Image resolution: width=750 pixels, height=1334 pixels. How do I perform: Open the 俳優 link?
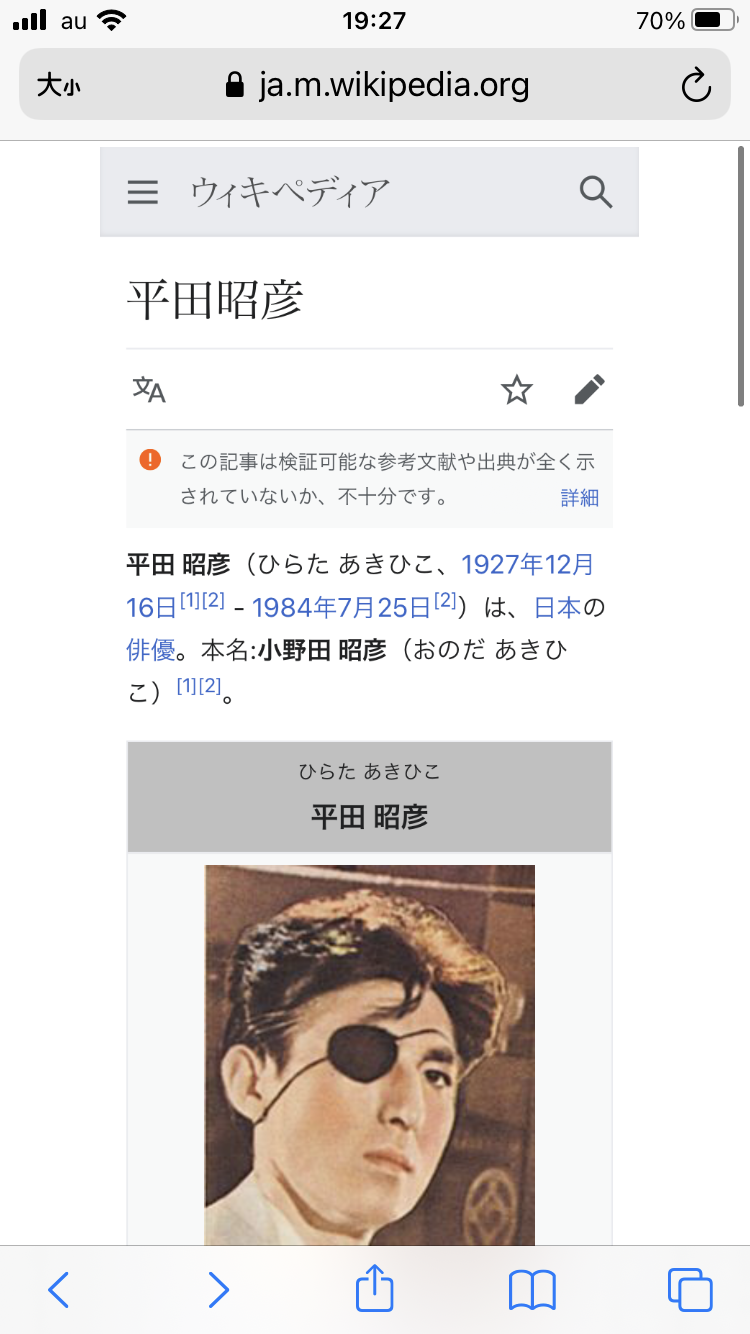(151, 650)
